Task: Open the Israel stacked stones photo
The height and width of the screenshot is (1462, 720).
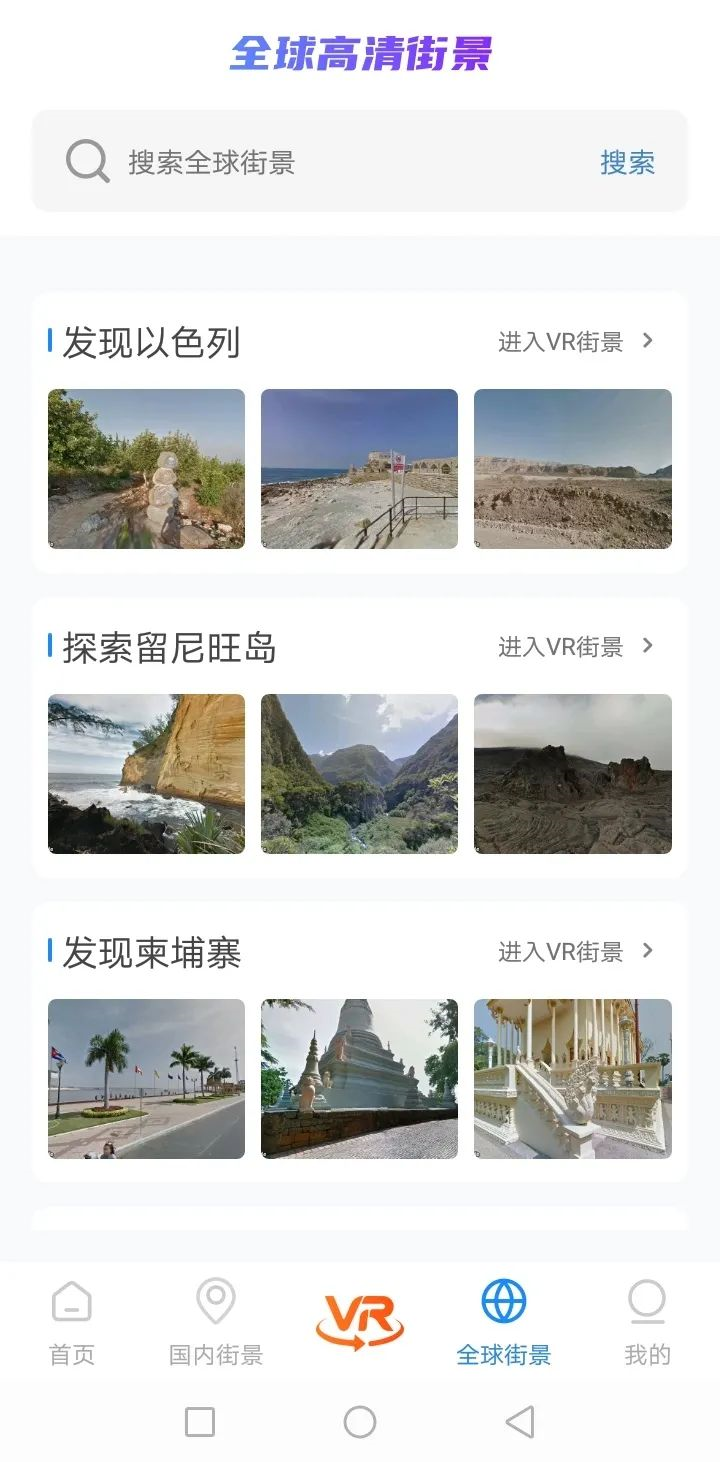Action: pos(146,469)
